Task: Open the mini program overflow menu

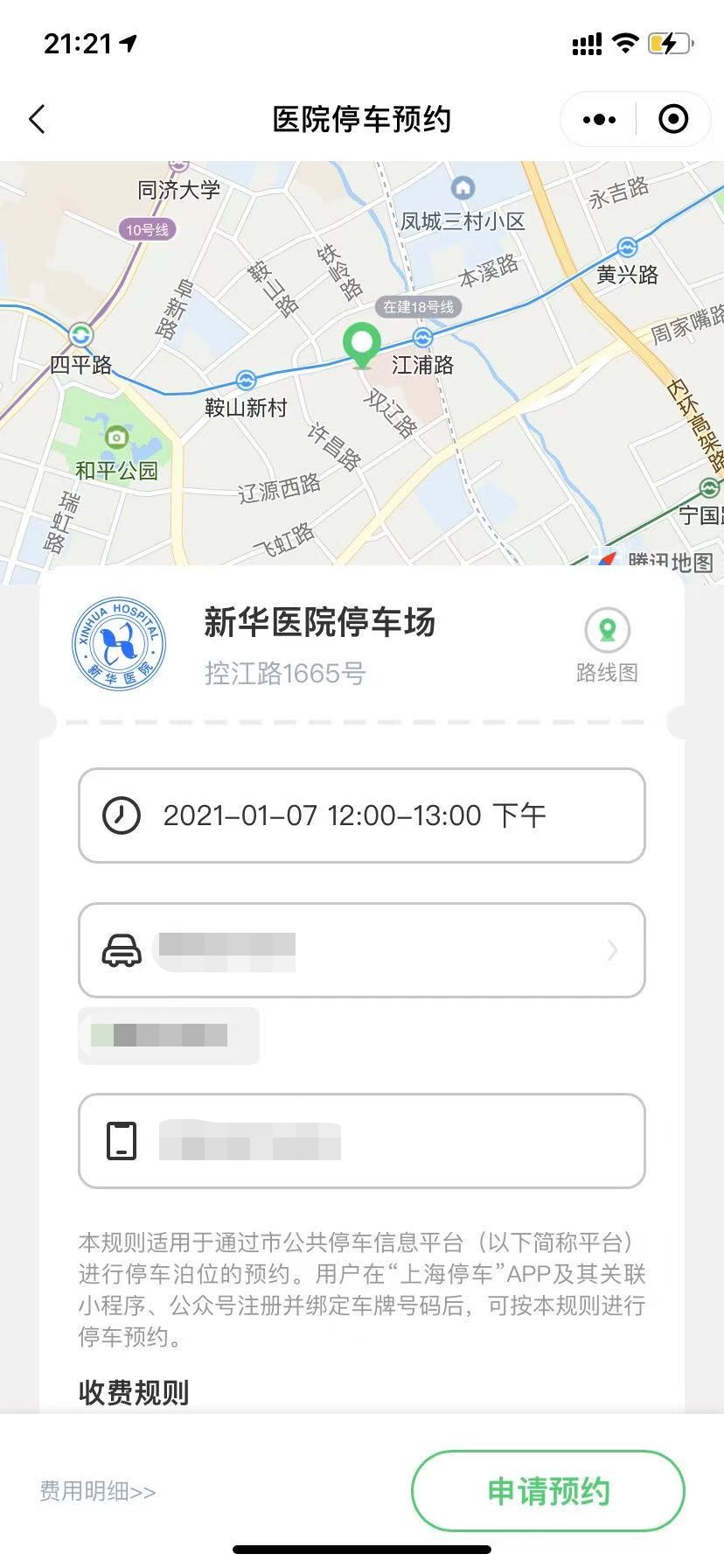Action: pos(599,120)
